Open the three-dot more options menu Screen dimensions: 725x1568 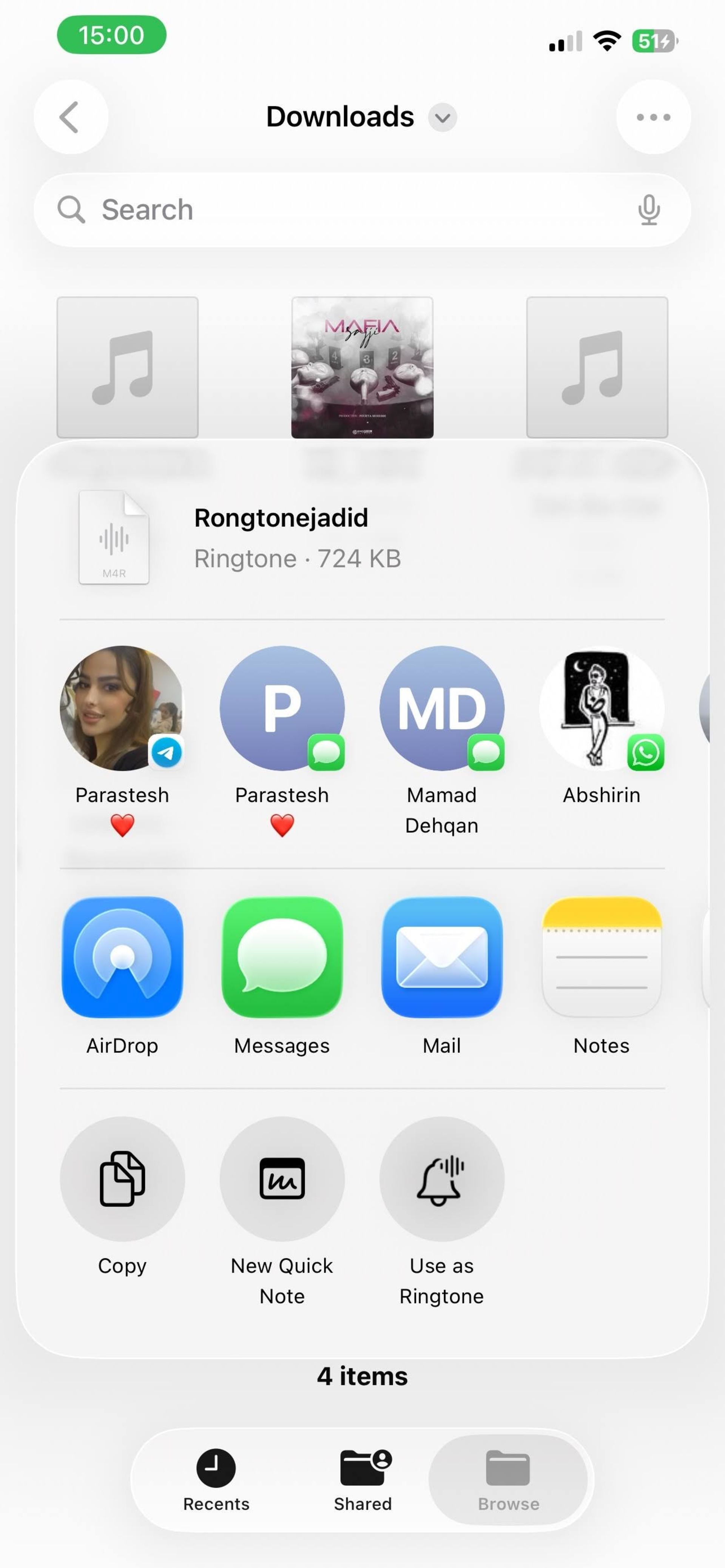tap(653, 117)
